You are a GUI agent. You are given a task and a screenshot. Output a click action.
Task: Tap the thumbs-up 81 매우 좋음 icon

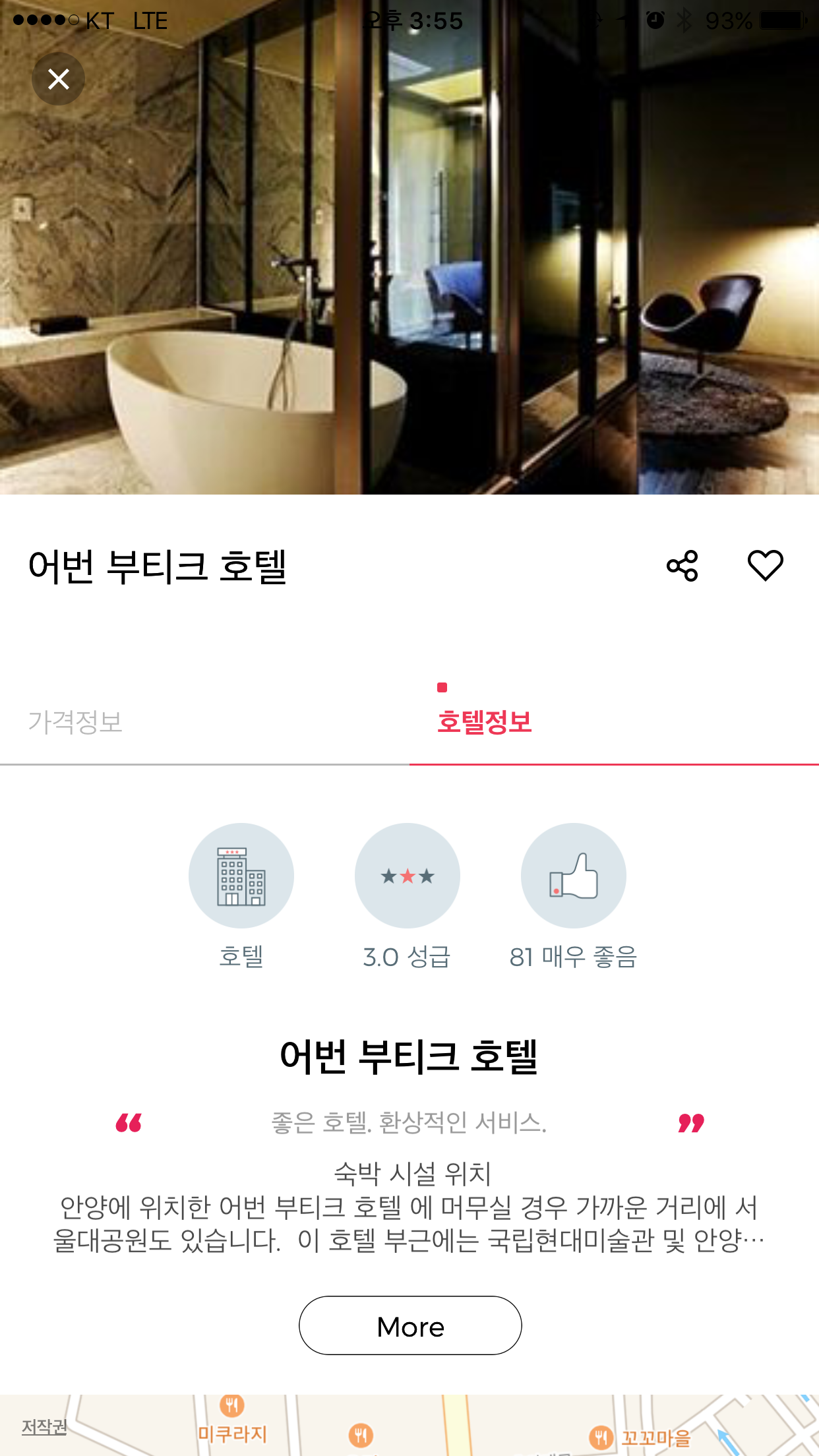click(x=573, y=876)
